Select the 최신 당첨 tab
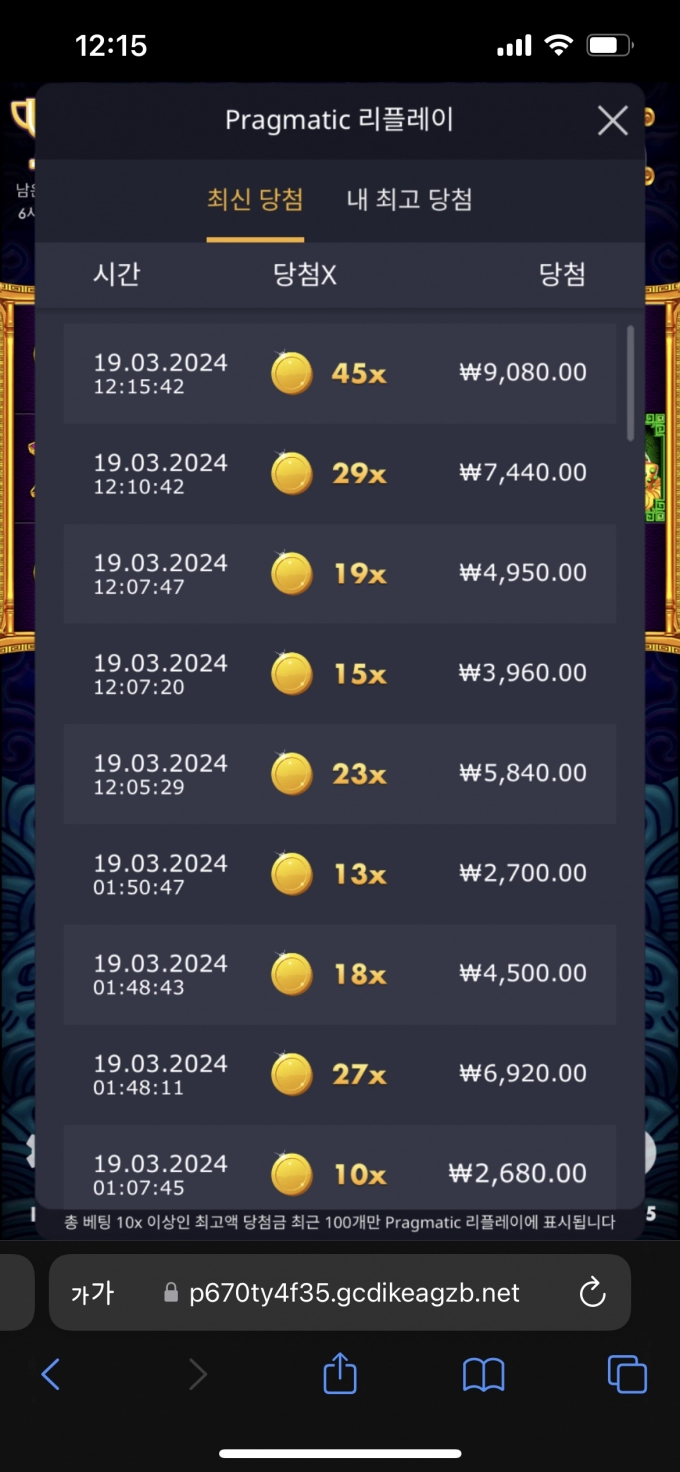 pos(255,200)
